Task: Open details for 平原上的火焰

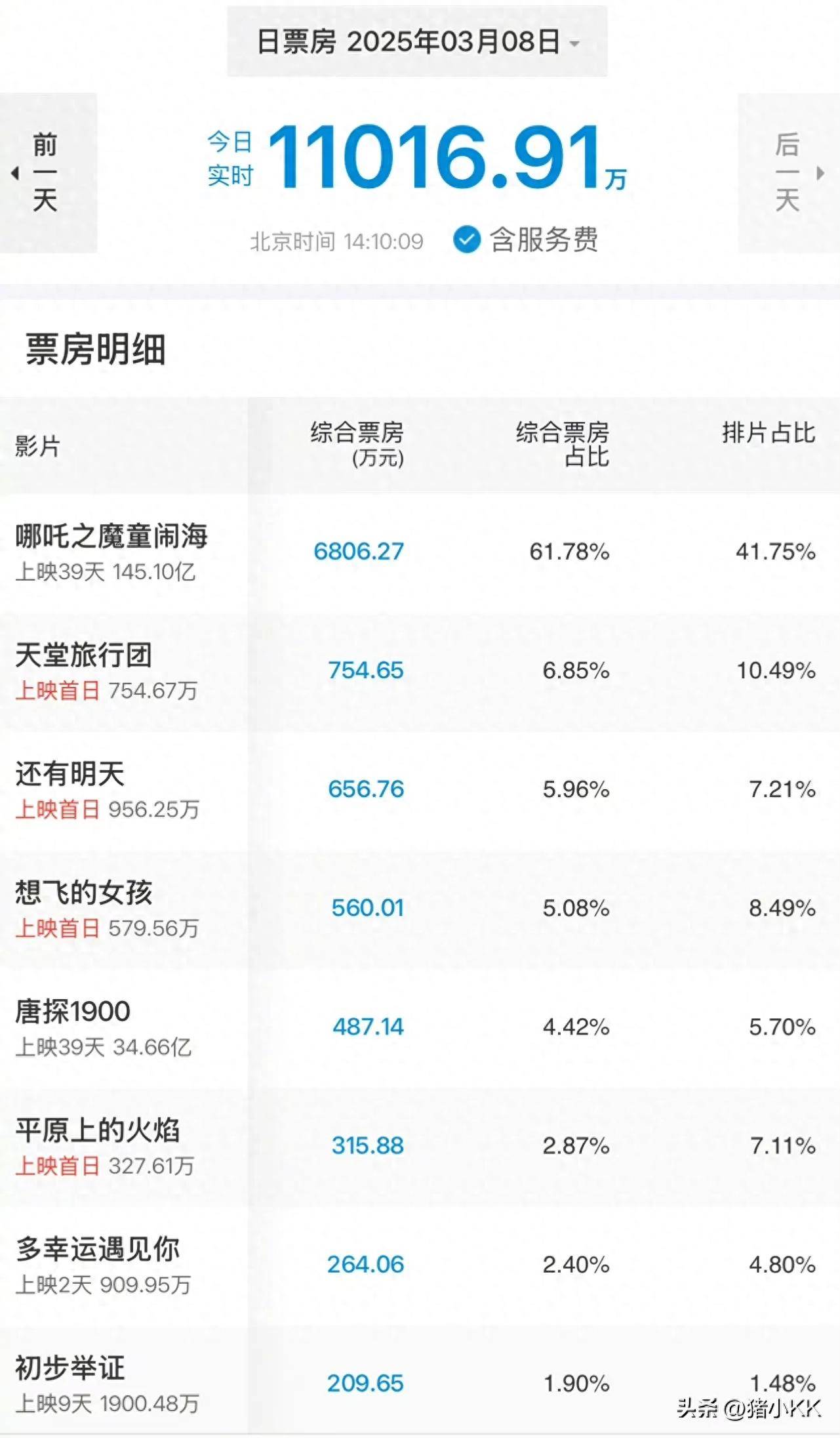Action: (420, 1147)
